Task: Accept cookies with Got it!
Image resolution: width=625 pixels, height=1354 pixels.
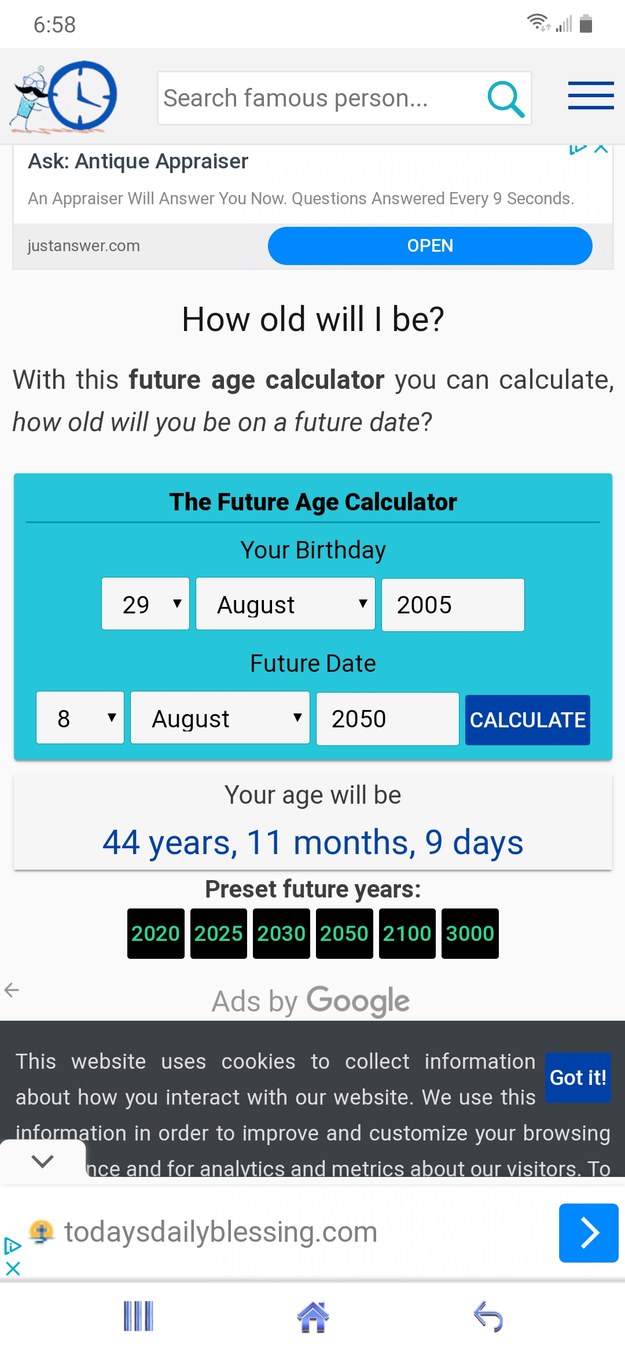Action: pos(578,1077)
